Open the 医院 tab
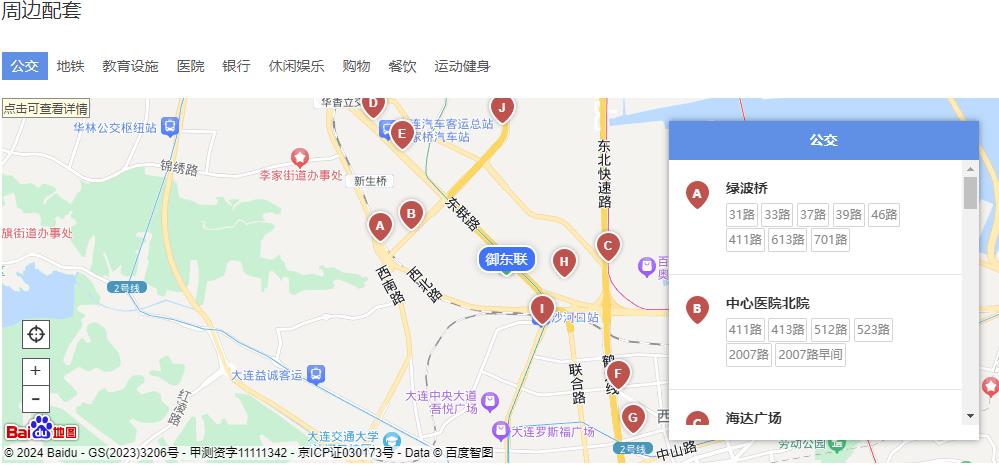 pyautogui.click(x=190, y=66)
